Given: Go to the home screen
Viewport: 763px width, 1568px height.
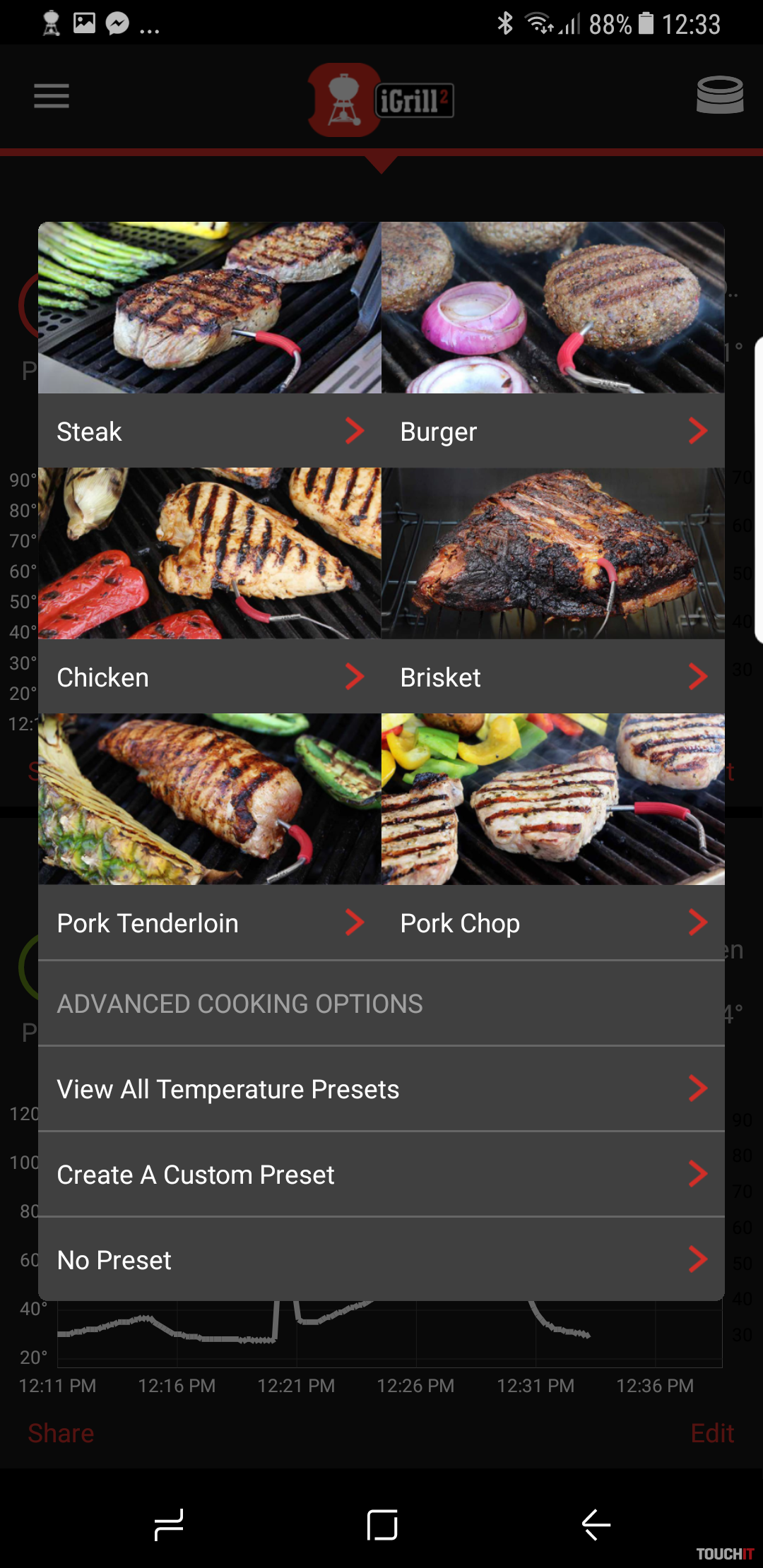Looking at the screenshot, I should click(x=382, y=1524).
